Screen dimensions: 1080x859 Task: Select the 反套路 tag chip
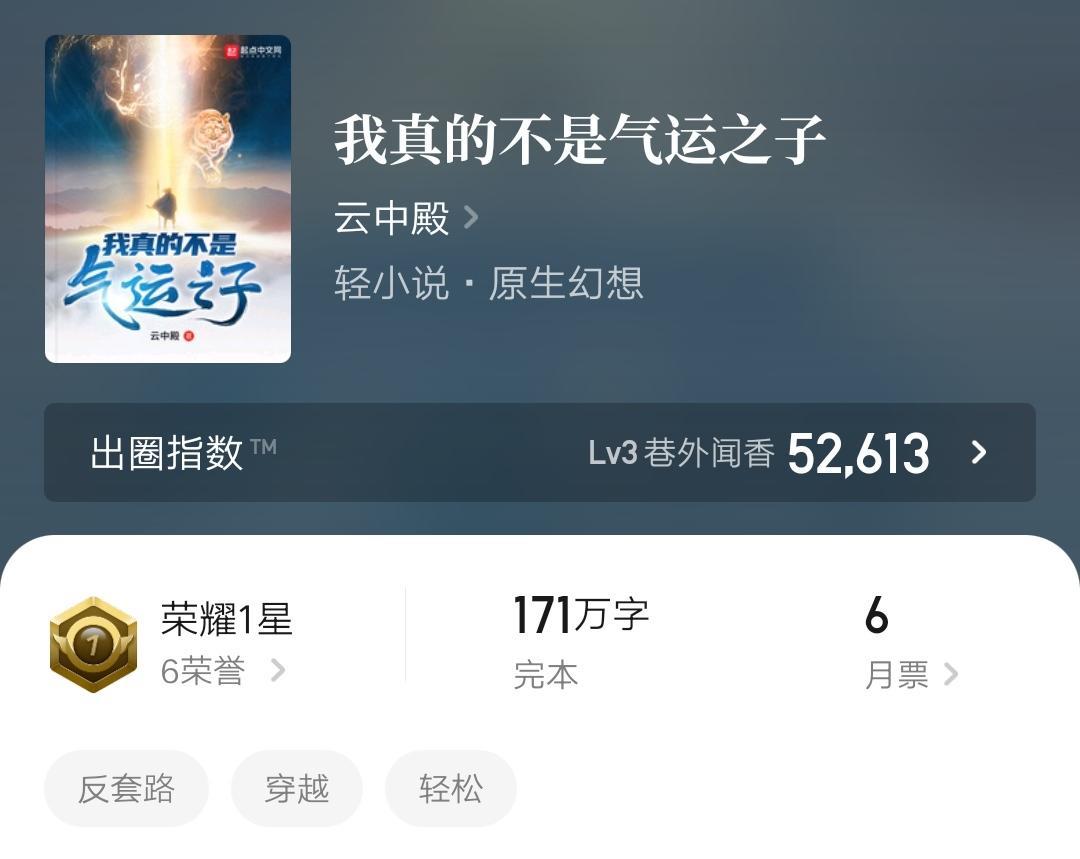(126, 789)
